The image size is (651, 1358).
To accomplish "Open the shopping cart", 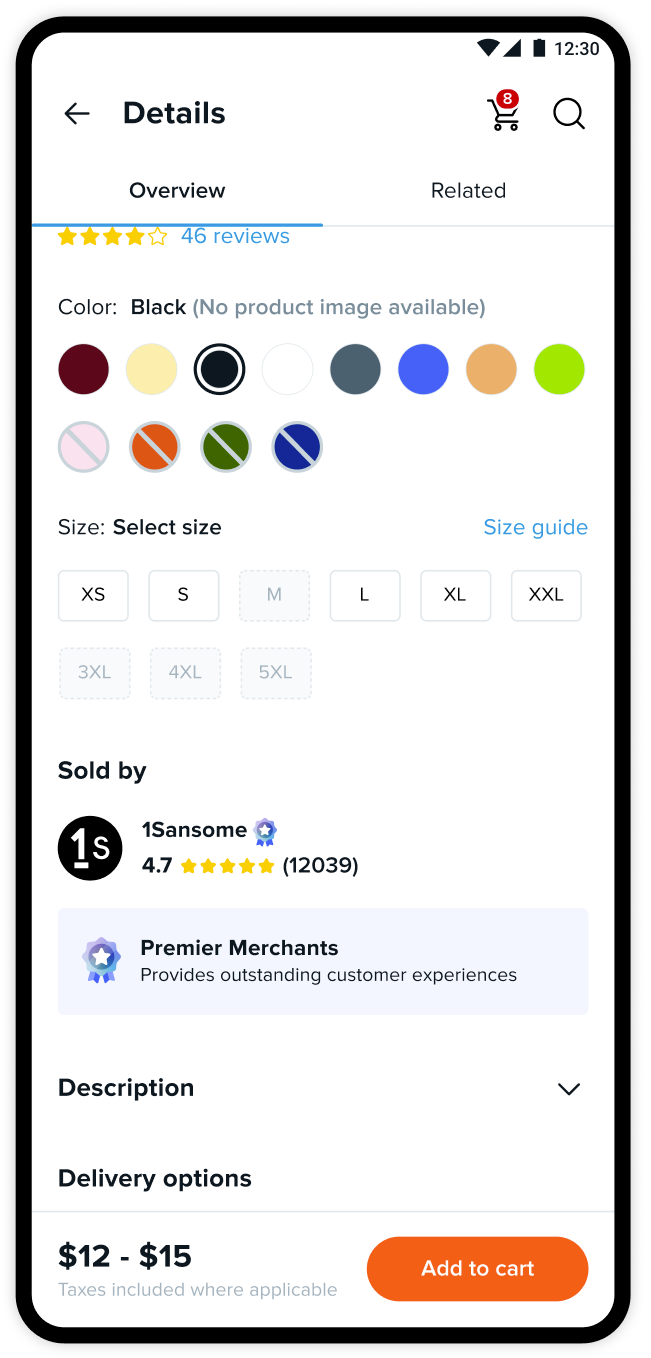I will click(x=504, y=114).
